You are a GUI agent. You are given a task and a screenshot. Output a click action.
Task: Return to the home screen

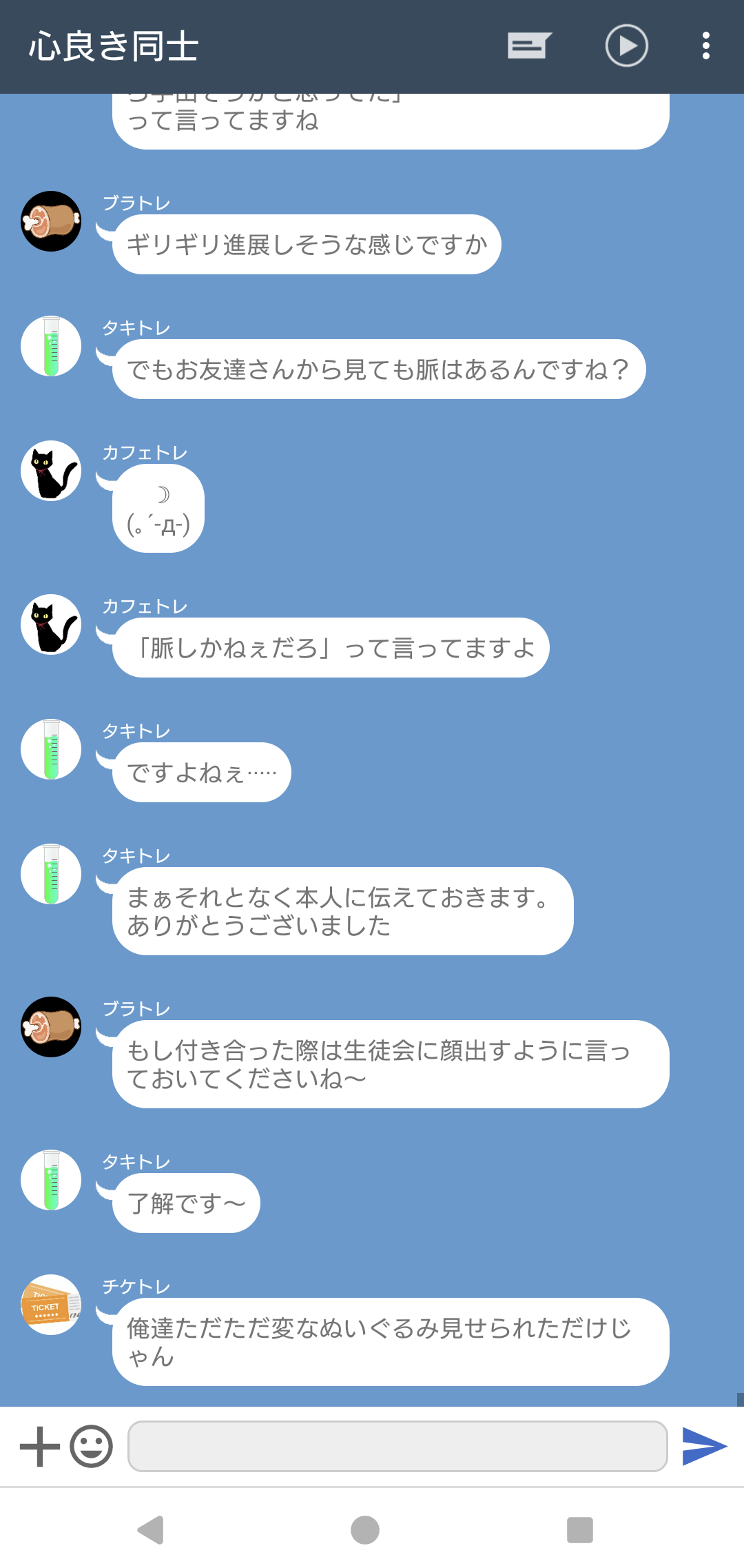(365, 1530)
